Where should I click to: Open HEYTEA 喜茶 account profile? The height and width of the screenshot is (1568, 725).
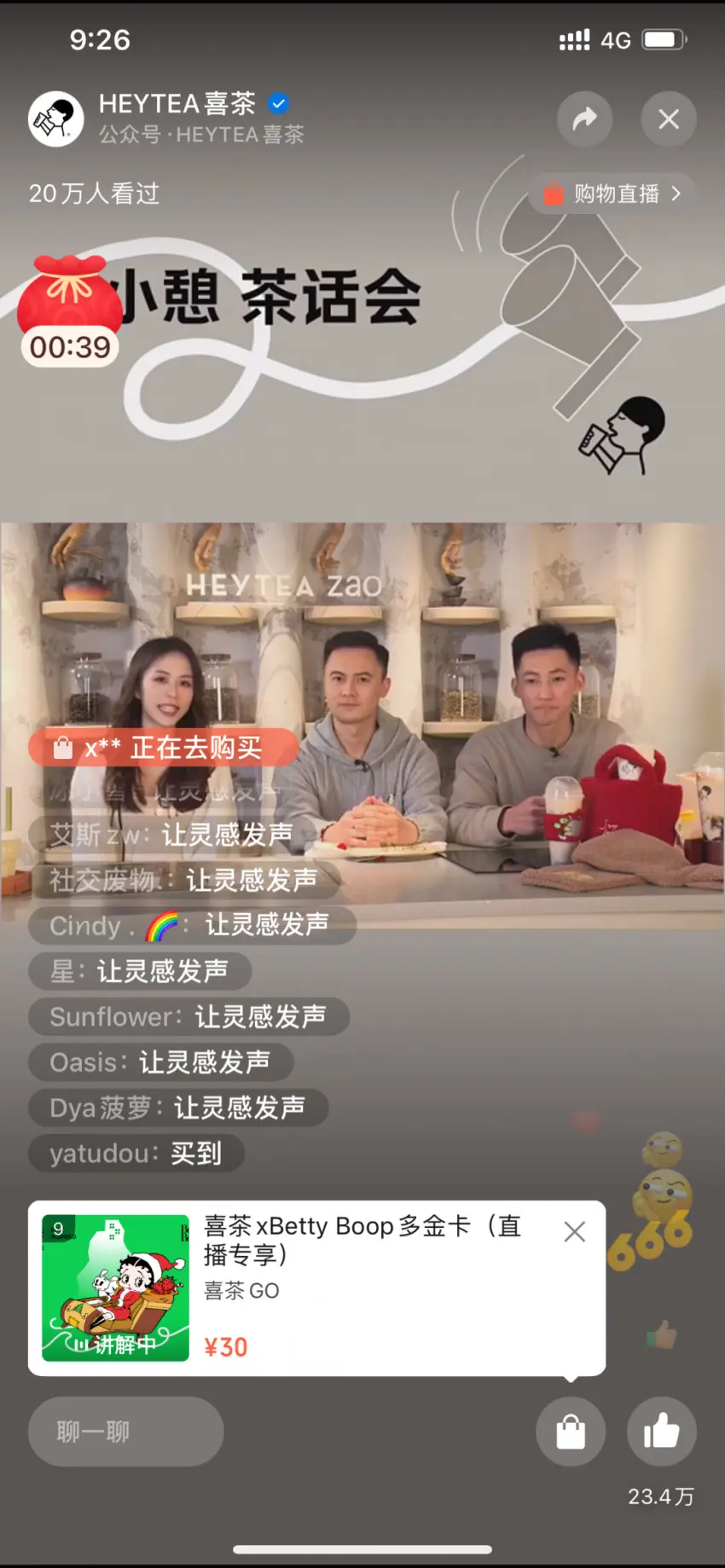[x=56, y=119]
